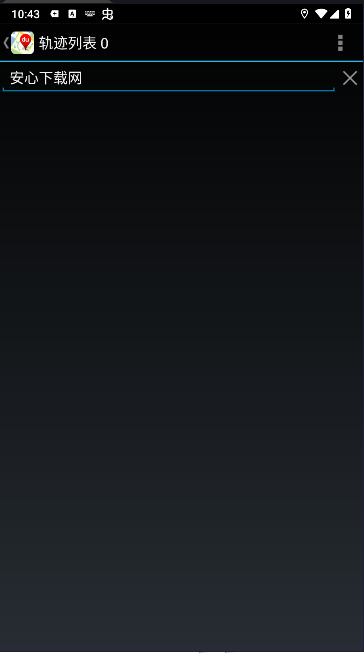Image resolution: width=364 pixels, height=653 pixels.
Task: Open the overflow menu
Action: [x=340, y=43]
